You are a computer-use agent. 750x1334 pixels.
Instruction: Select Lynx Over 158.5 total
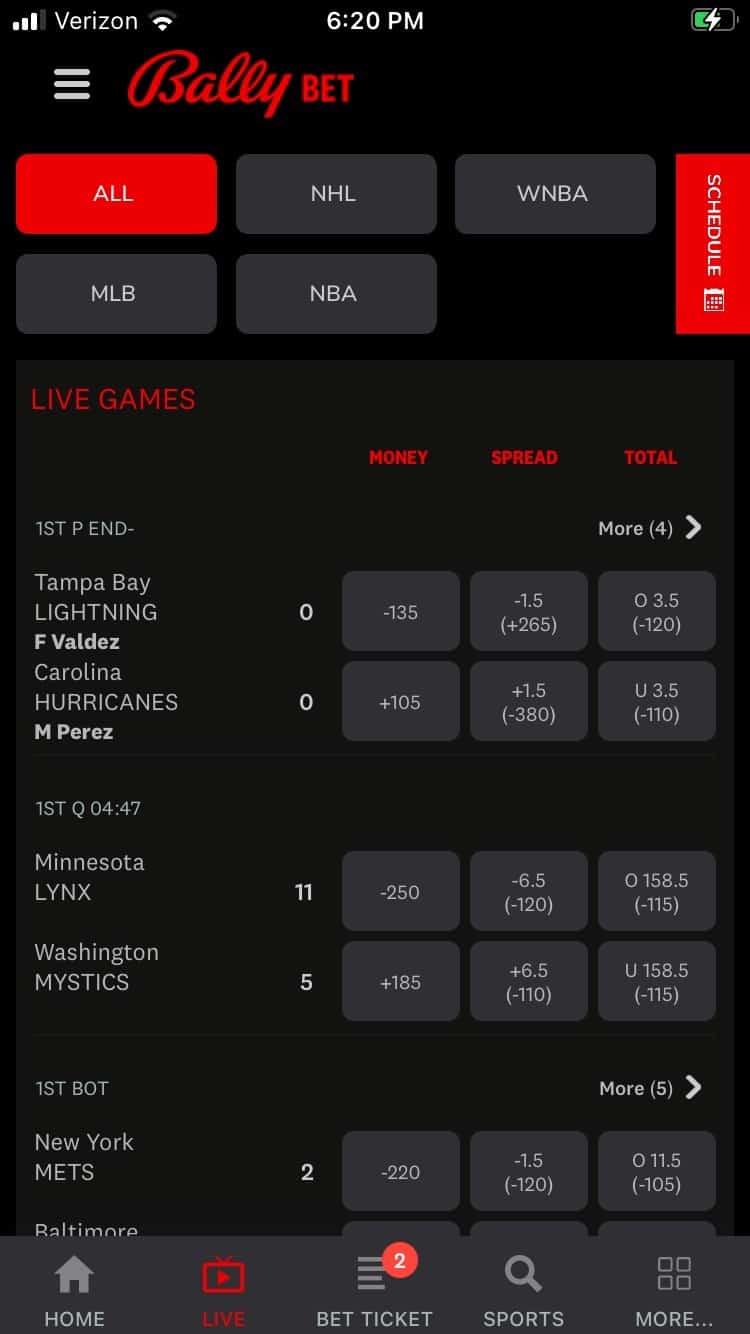click(x=656, y=890)
